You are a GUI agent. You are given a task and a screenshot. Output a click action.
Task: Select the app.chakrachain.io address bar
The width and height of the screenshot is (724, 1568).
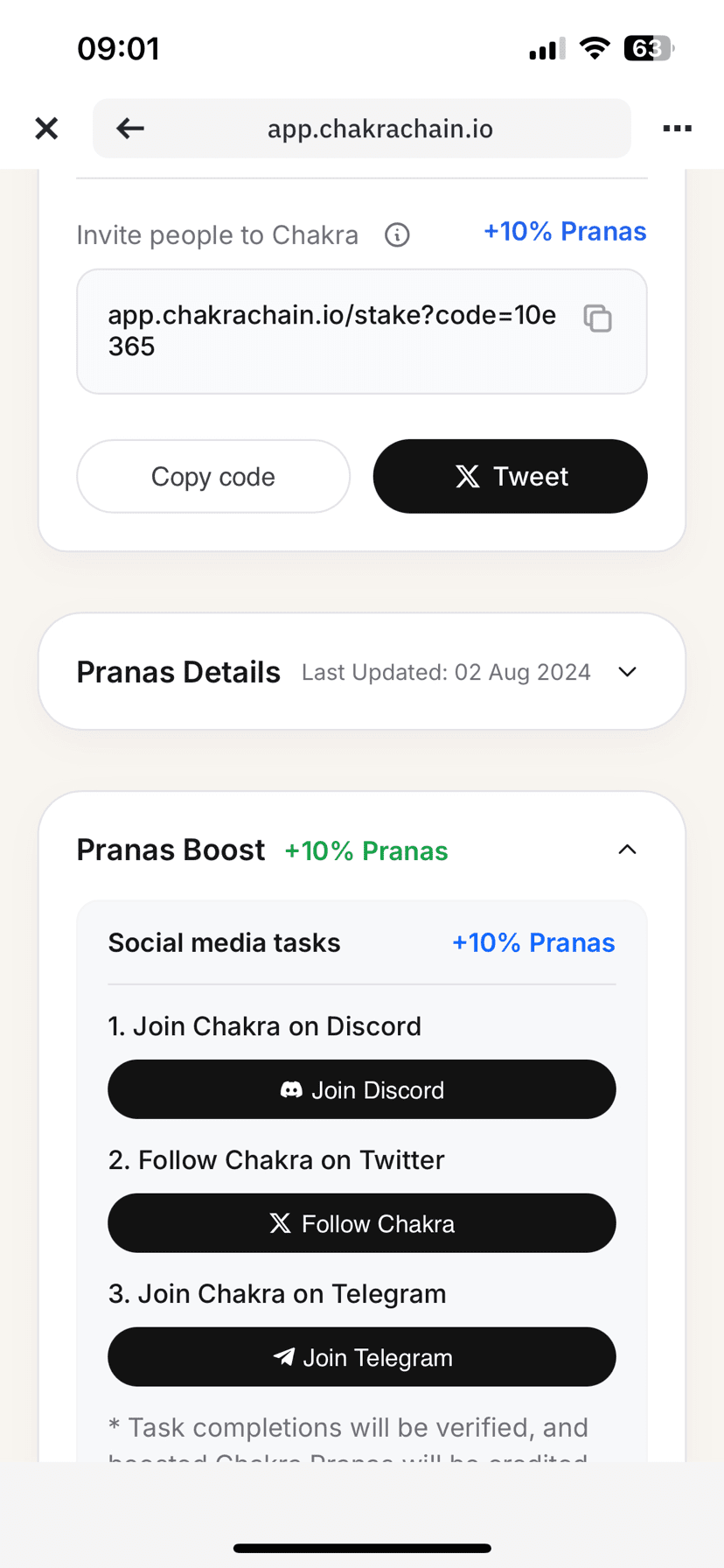coord(379,129)
